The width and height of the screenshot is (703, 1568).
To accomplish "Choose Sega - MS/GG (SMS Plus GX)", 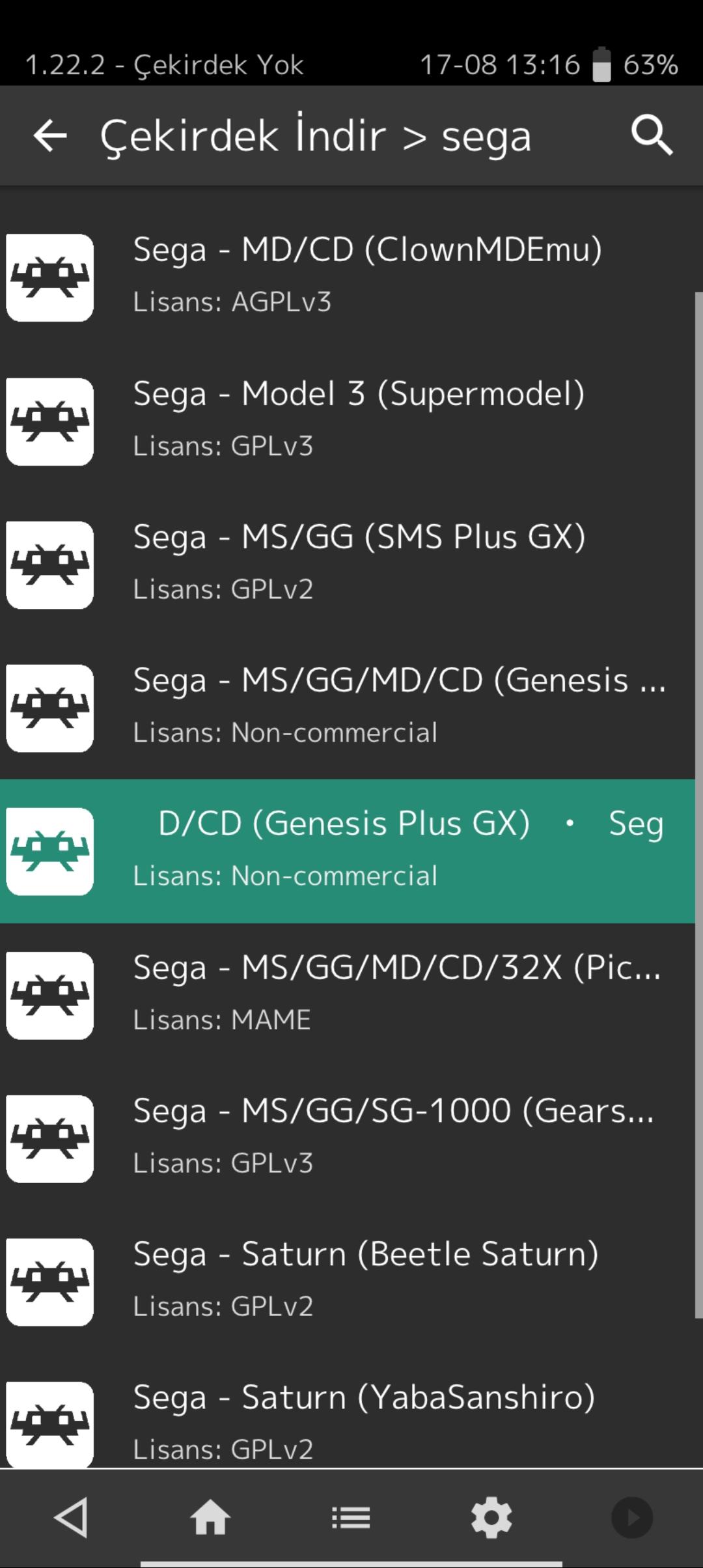I will (348, 565).
